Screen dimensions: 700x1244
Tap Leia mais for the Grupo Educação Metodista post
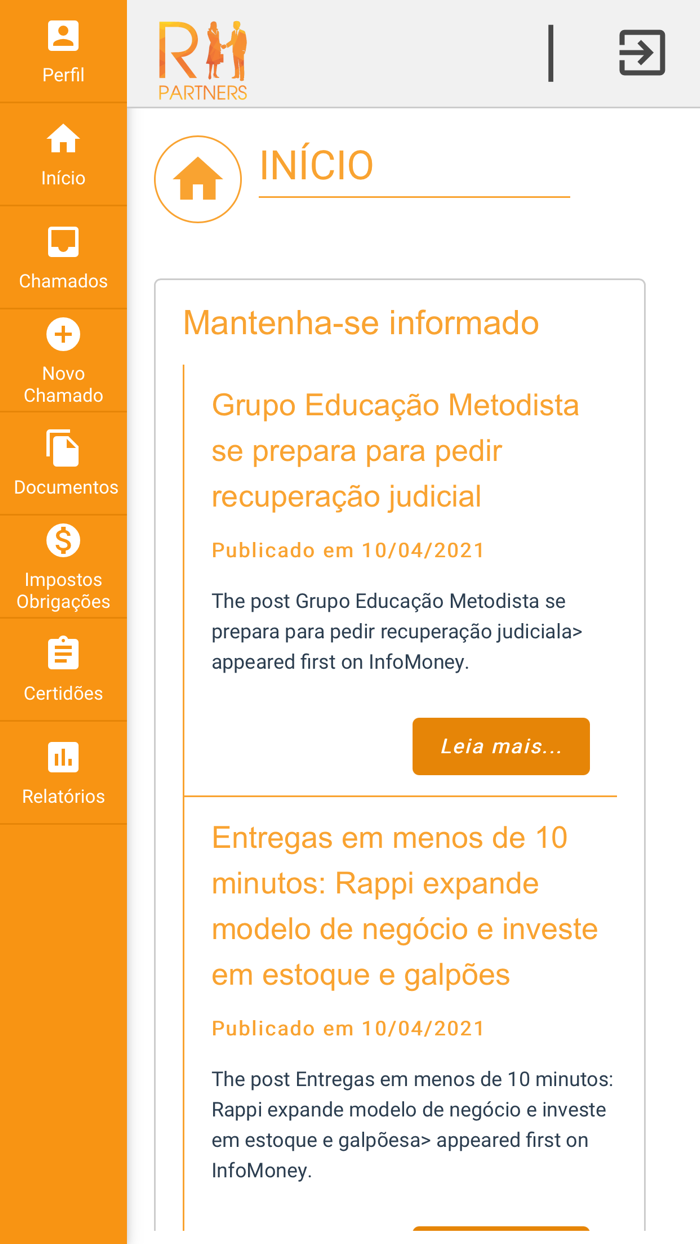coord(500,746)
